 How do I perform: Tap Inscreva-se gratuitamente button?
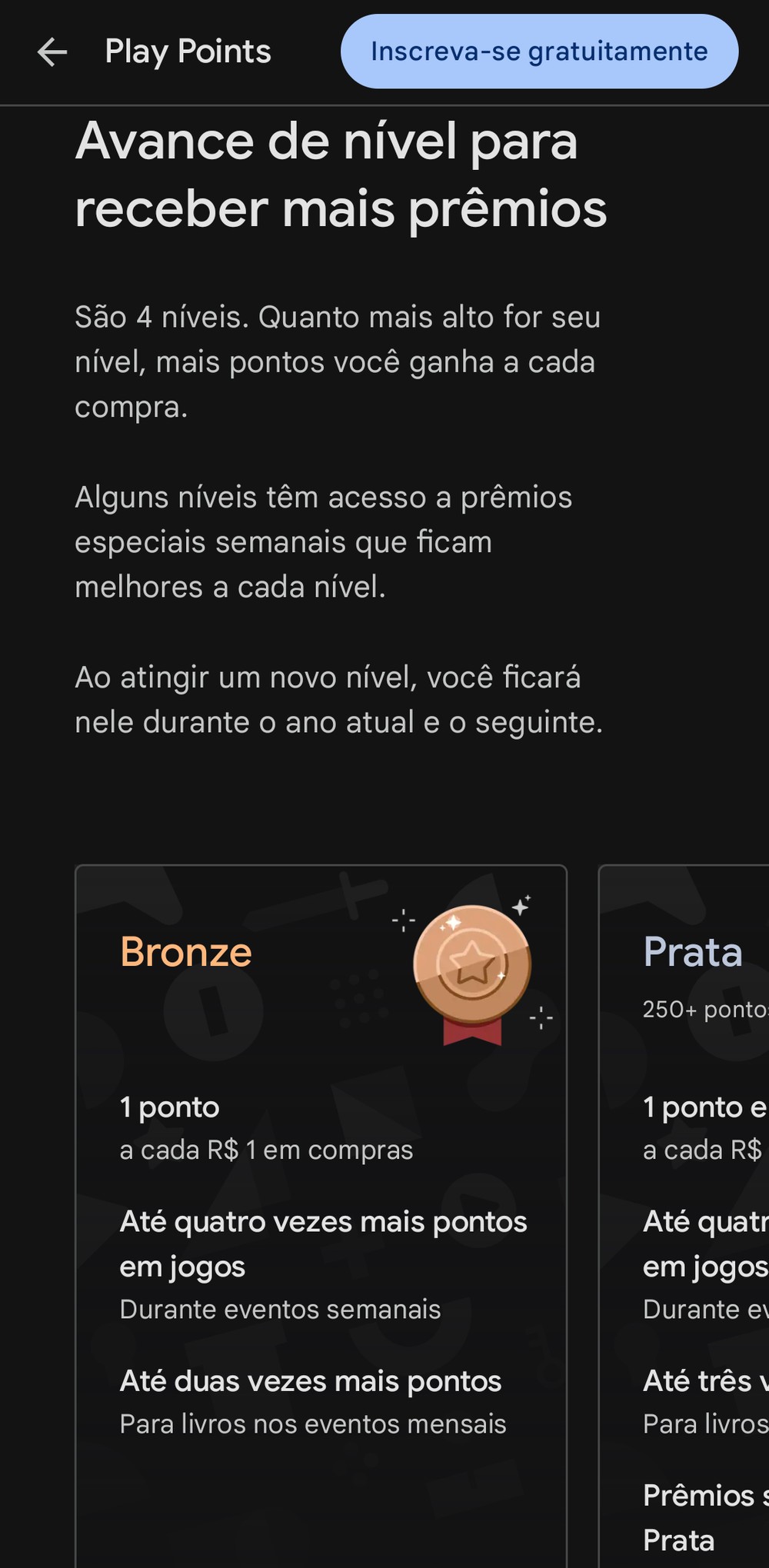[539, 52]
